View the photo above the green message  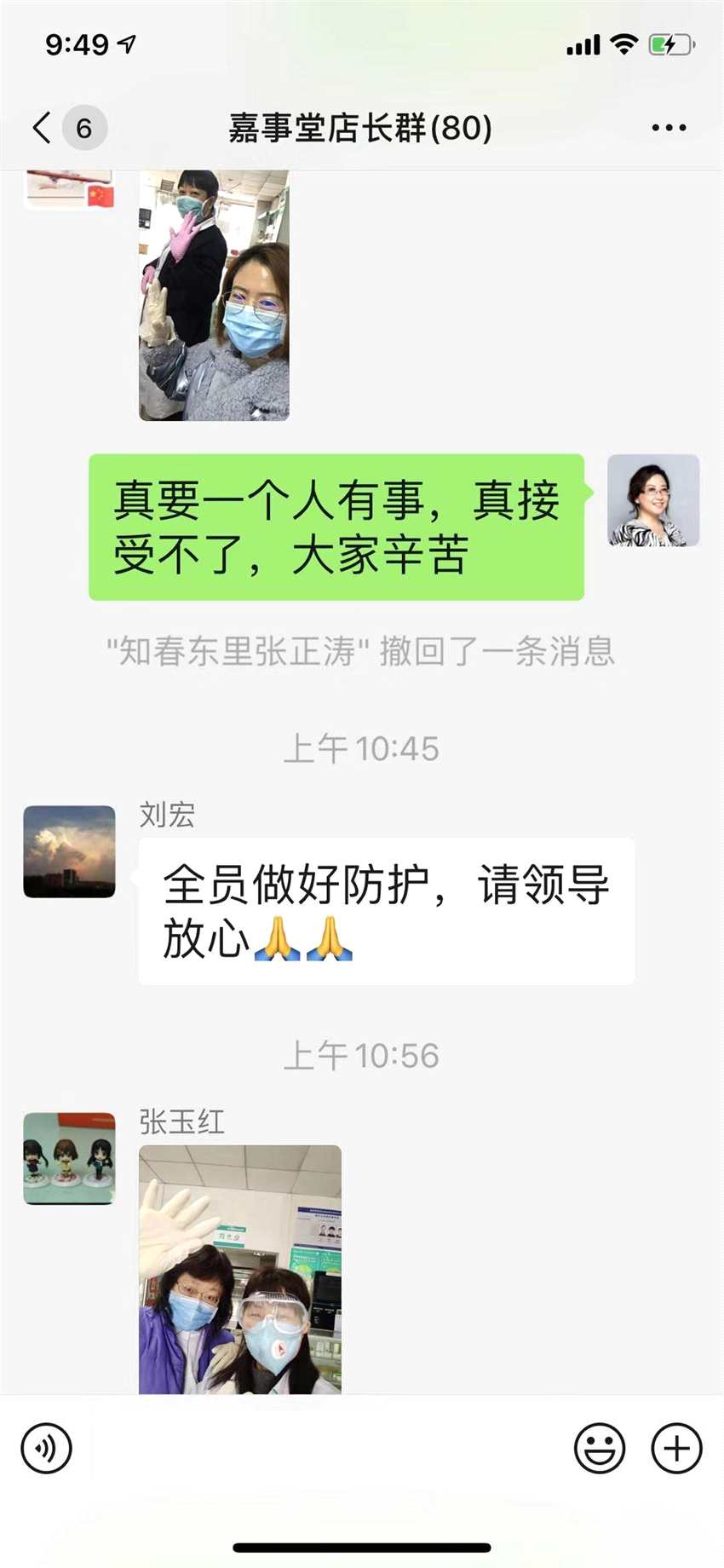pyautogui.click(x=214, y=295)
